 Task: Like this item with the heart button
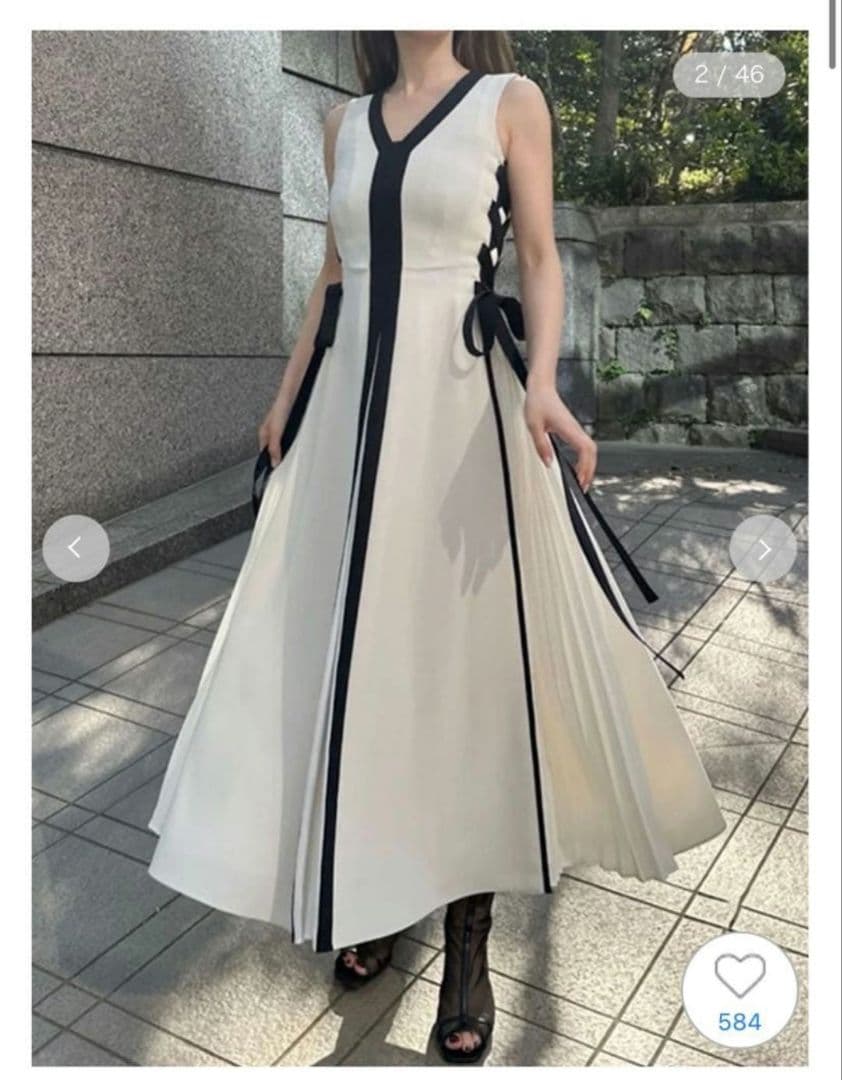pyautogui.click(x=739, y=990)
